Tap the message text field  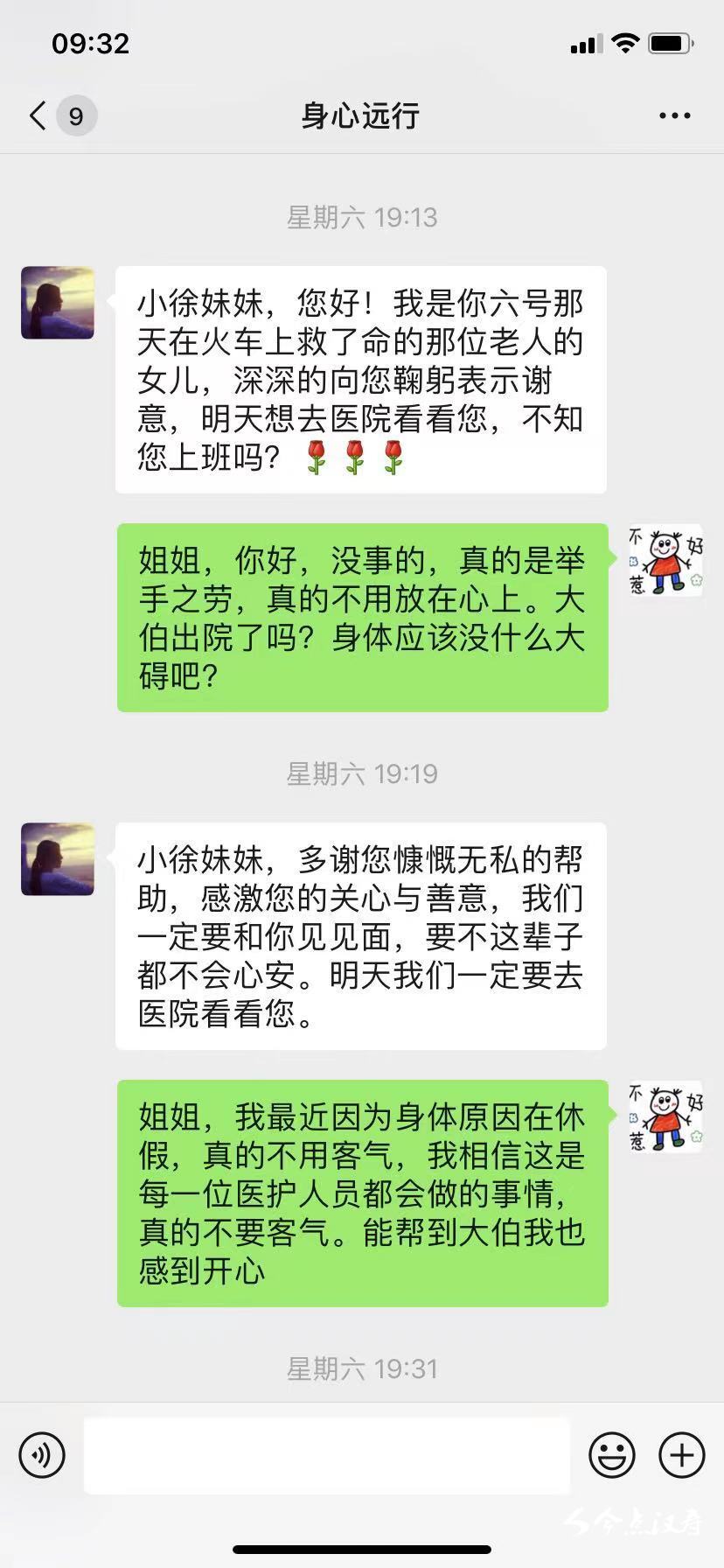click(x=326, y=1455)
